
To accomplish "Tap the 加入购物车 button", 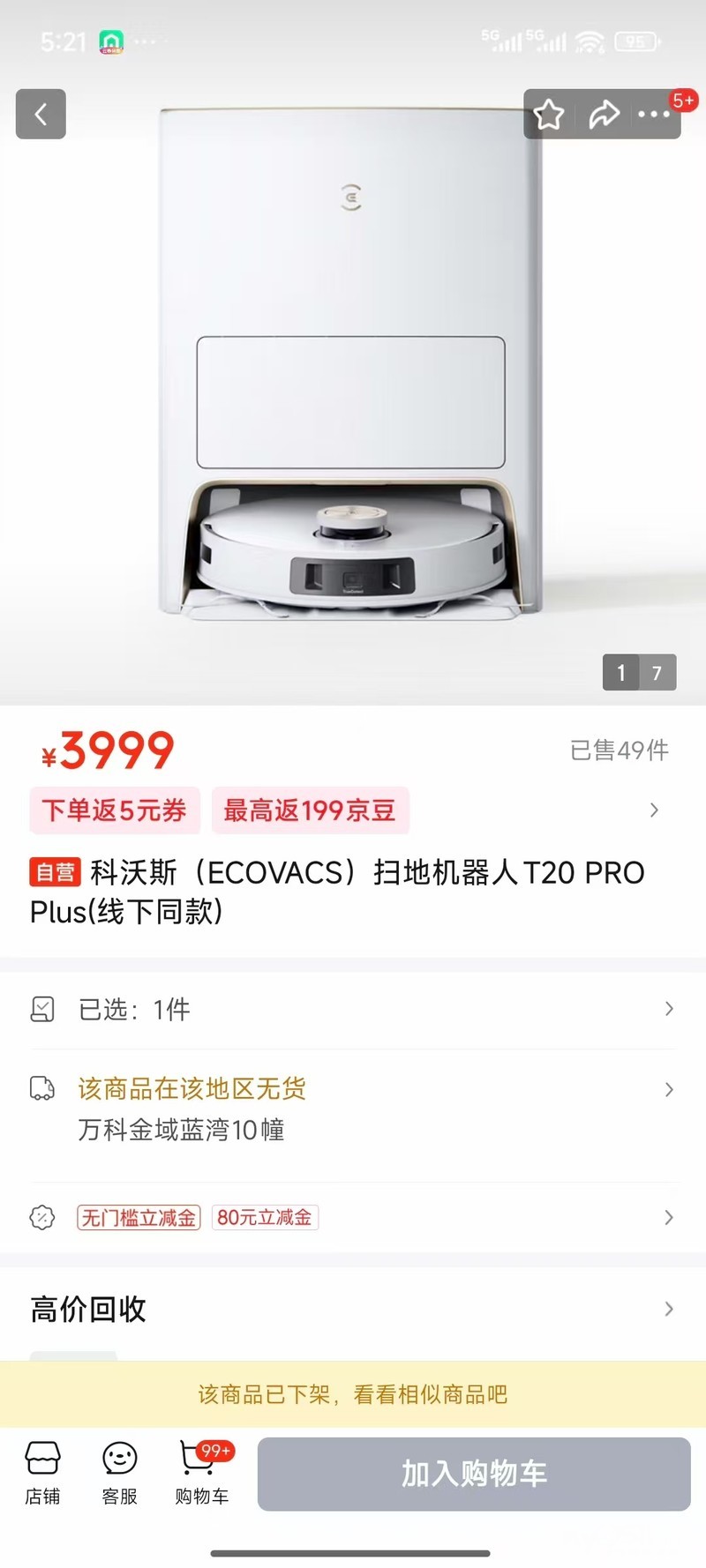I will pos(474,1474).
